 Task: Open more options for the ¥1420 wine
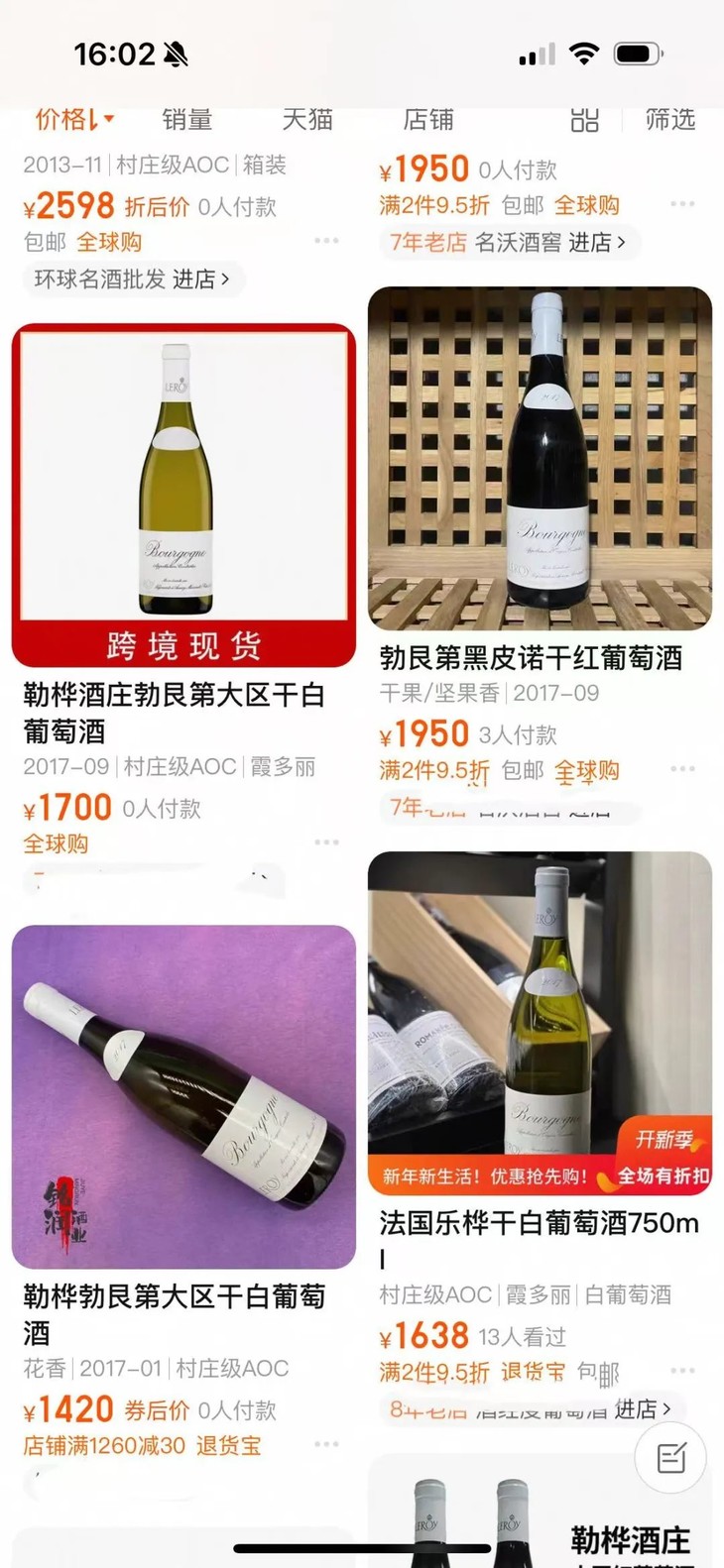(326, 1444)
